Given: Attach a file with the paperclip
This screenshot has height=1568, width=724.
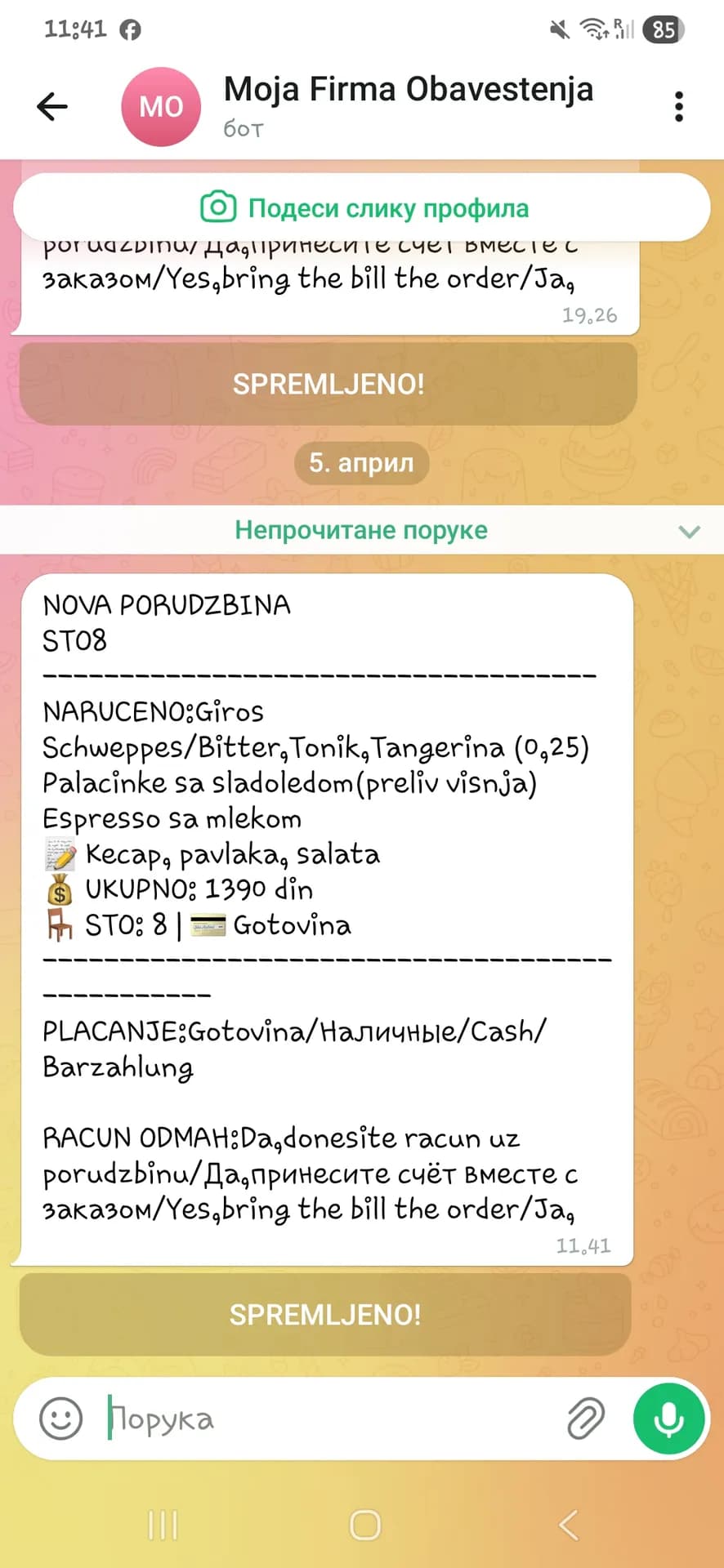Looking at the screenshot, I should [x=585, y=1419].
